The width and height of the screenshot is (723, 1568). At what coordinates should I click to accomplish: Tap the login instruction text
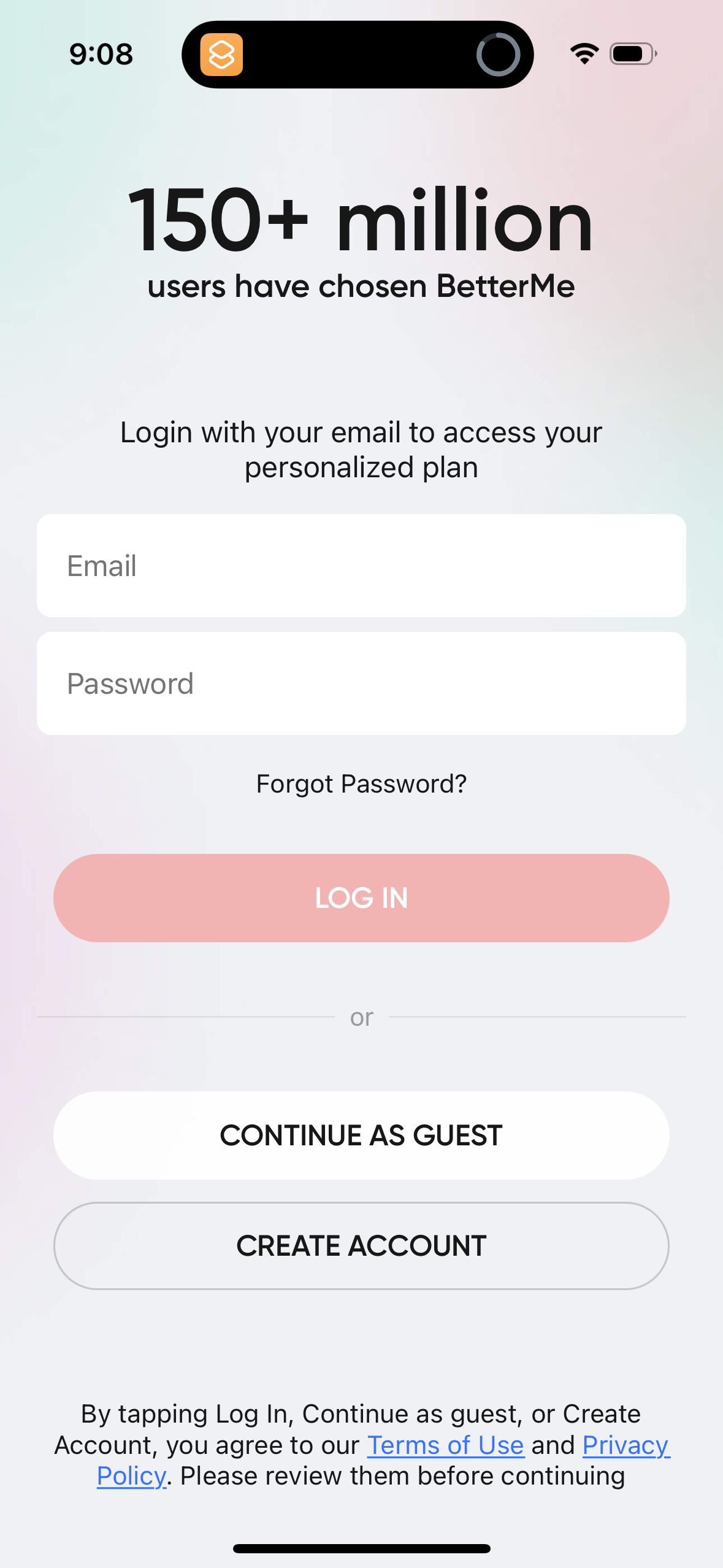[x=361, y=449]
